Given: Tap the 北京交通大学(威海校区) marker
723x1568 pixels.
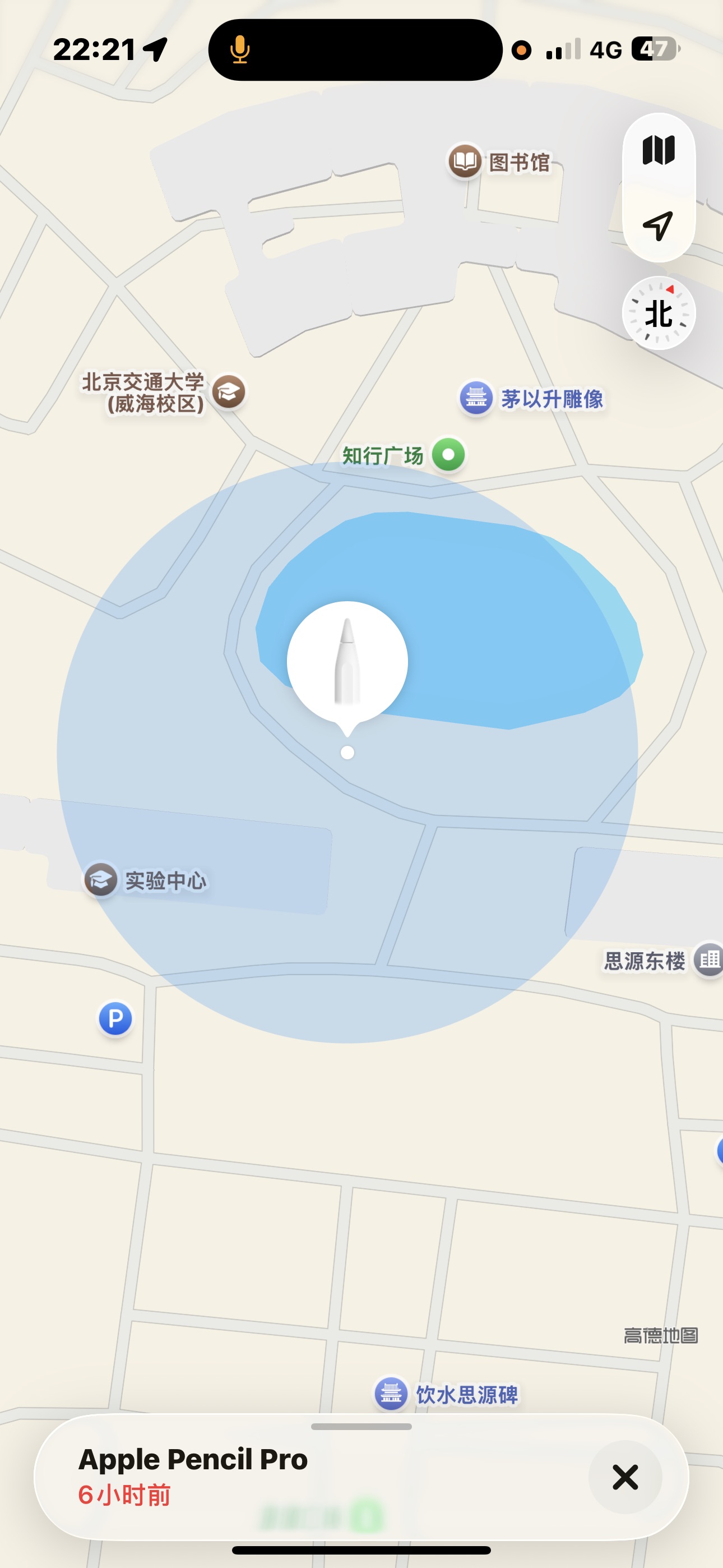Looking at the screenshot, I should click(229, 391).
